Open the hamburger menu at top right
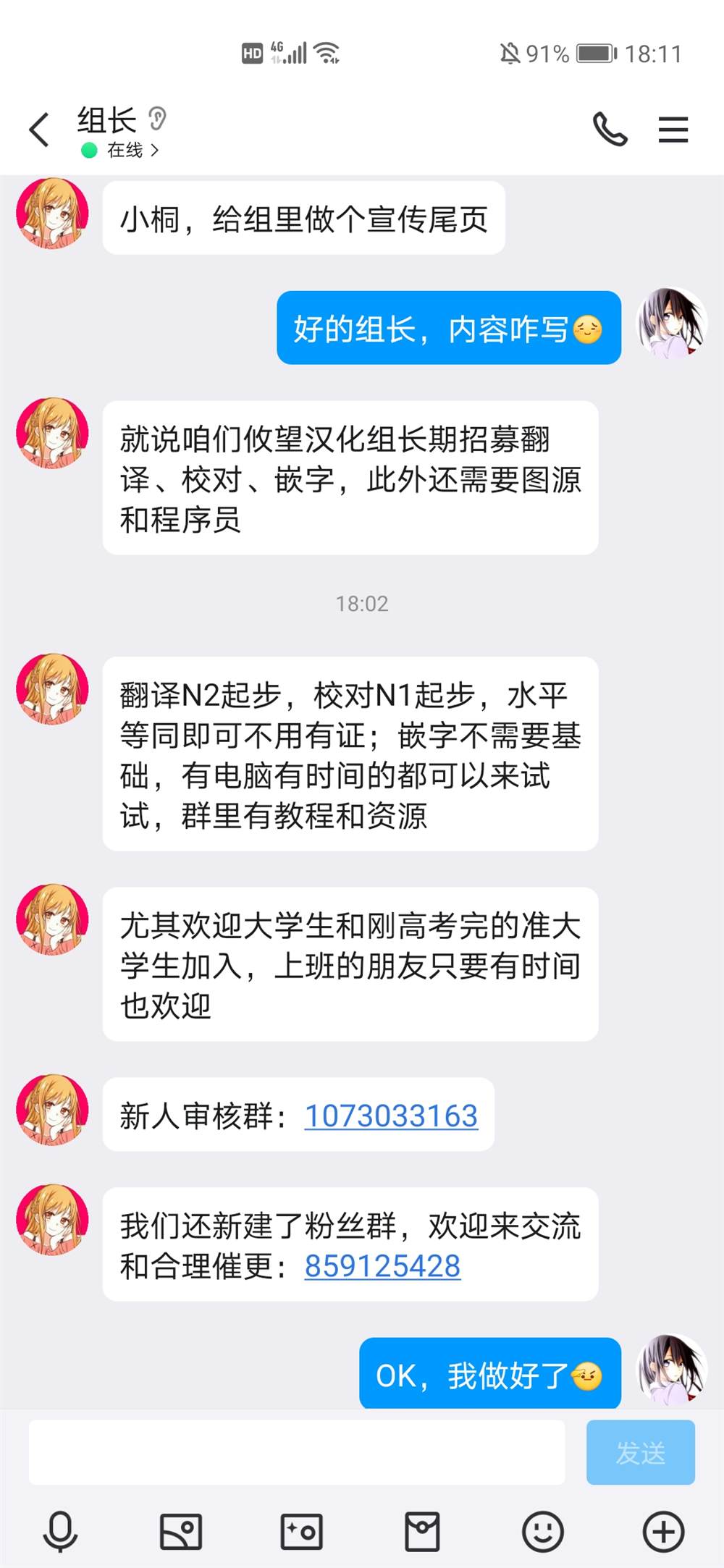Viewport: 724px width, 1568px height. [673, 129]
